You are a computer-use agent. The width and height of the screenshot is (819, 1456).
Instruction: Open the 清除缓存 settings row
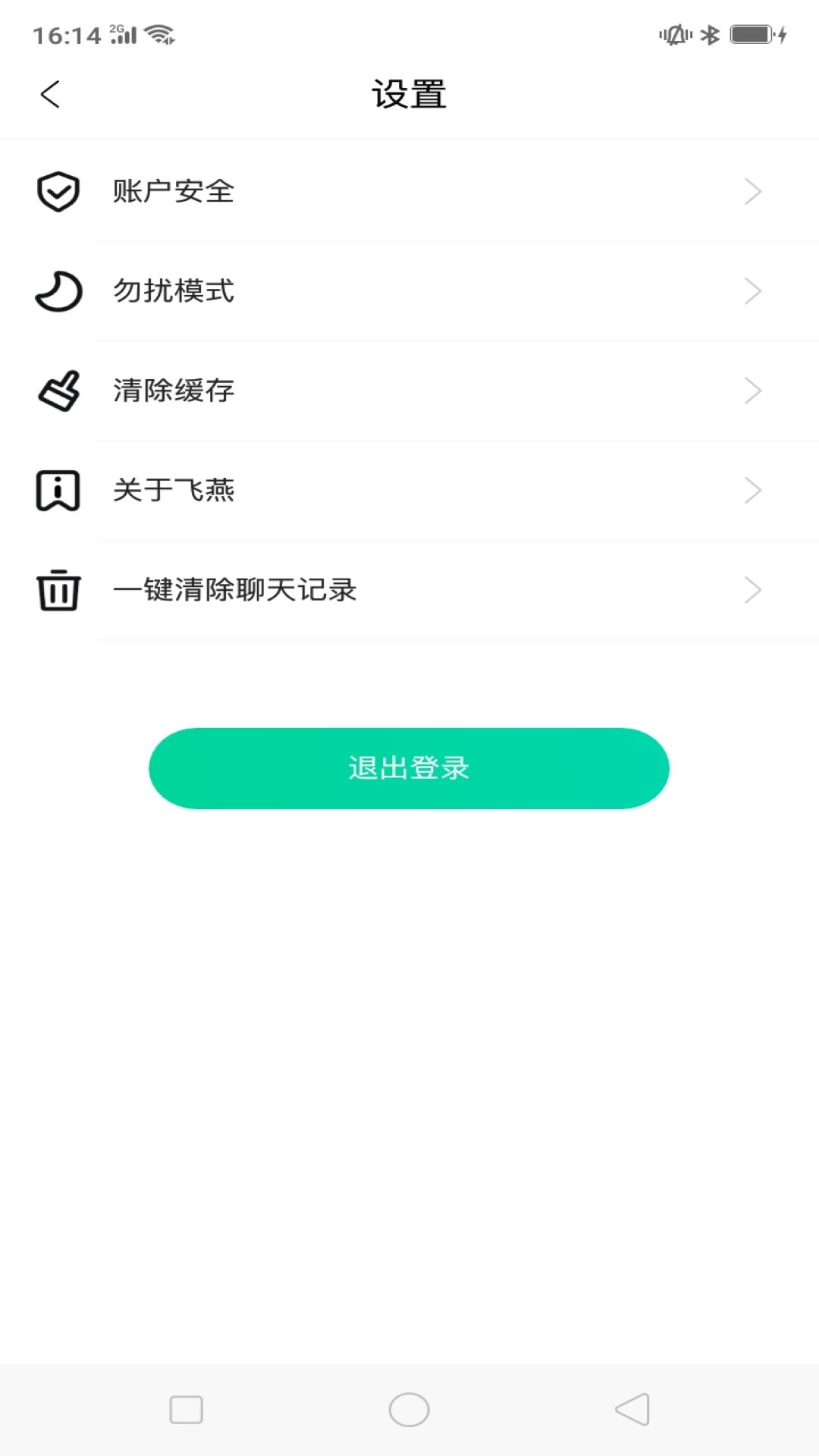click(409, 391)
